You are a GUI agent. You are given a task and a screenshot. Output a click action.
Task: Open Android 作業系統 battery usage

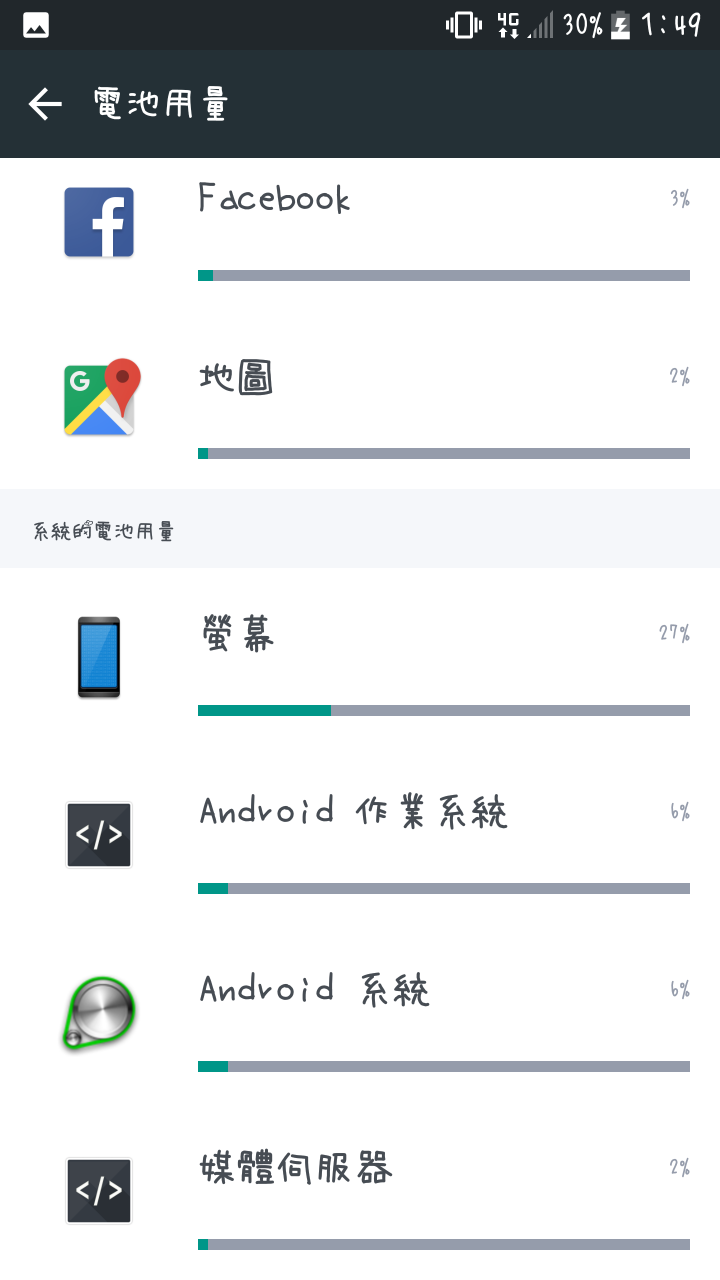point(360,834)
